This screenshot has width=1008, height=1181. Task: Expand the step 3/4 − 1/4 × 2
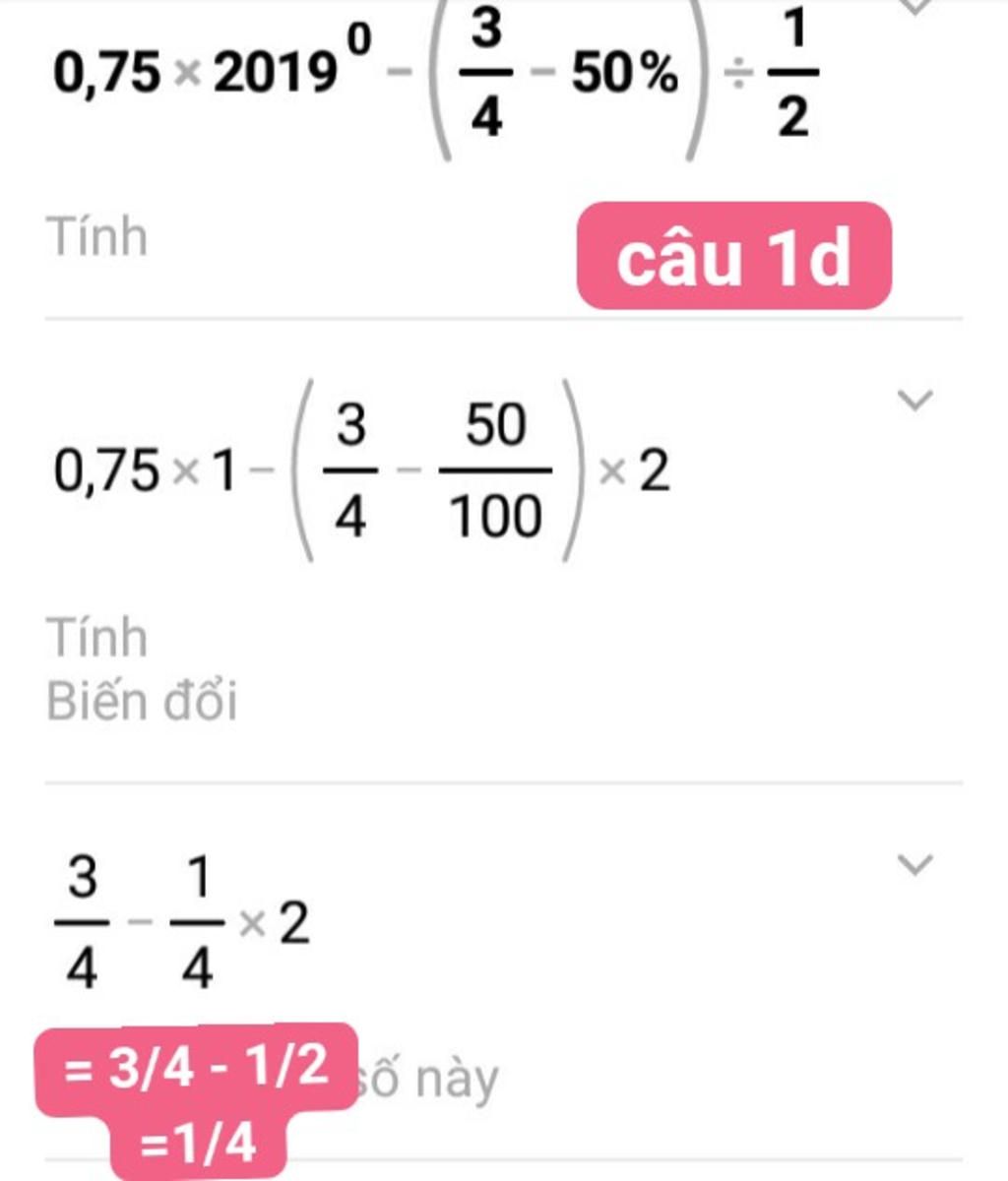tap(915, 865)
